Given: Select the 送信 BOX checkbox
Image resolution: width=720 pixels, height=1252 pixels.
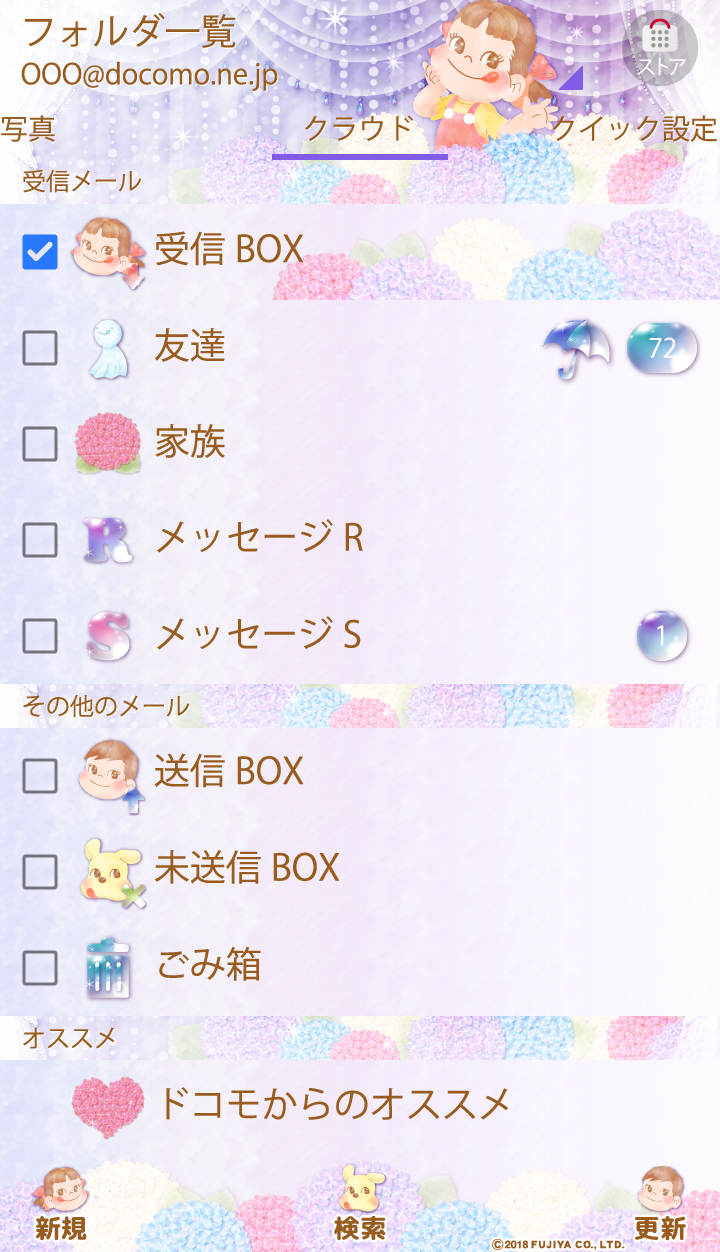Looking at the screenshot, I should pyautogui.click(x=40, y=775).
